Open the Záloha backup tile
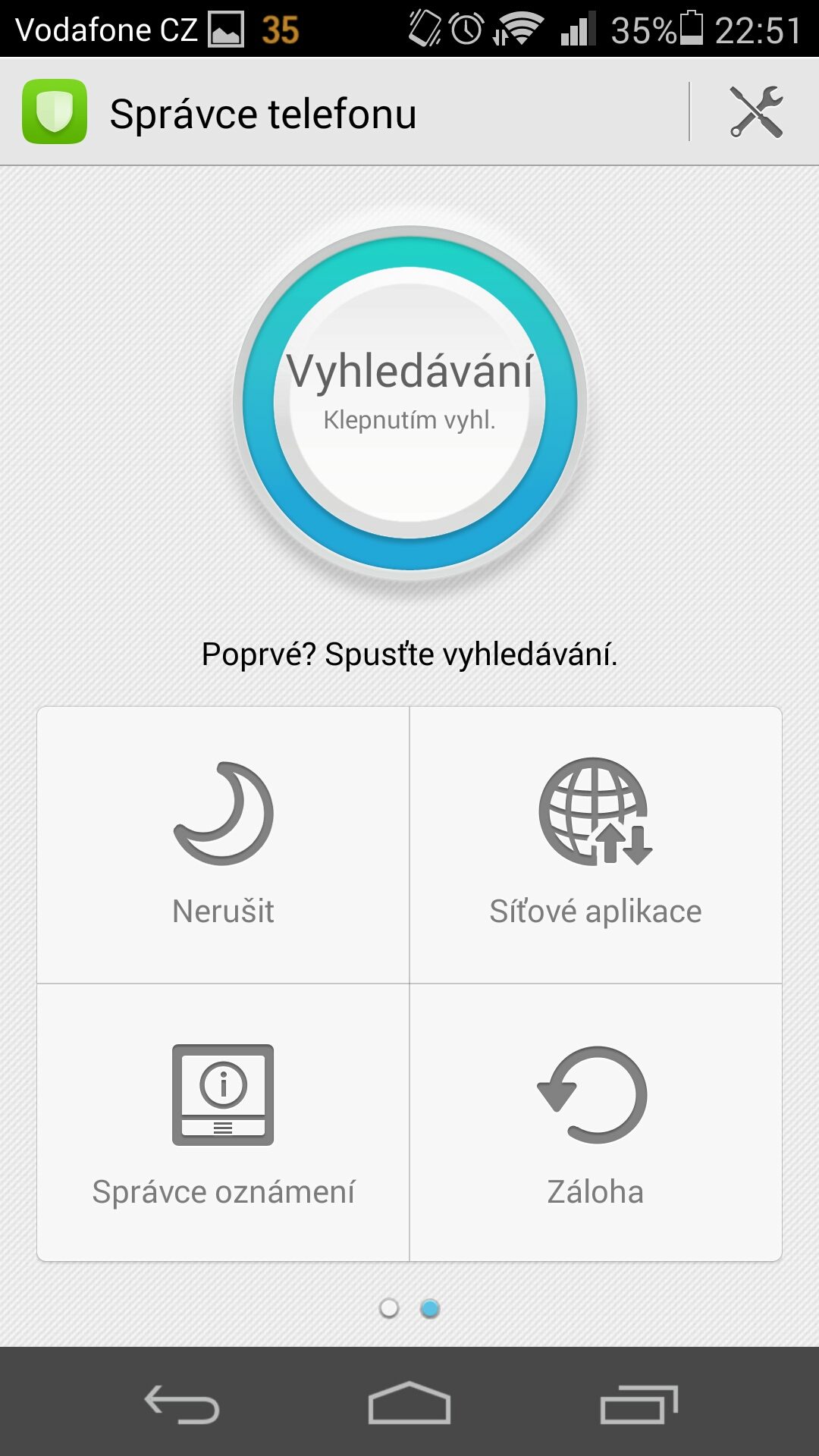819x1456 pixels. pos(596,1123)
